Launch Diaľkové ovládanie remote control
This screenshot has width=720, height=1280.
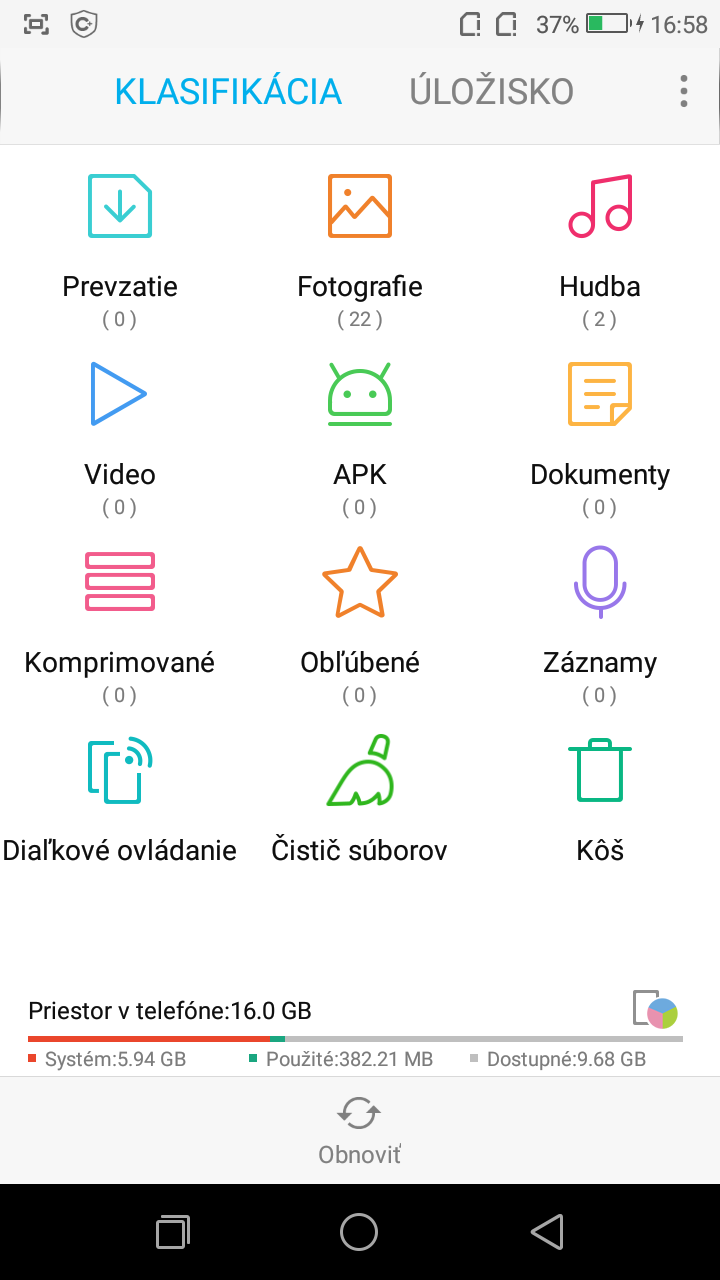tap(120, 800)
